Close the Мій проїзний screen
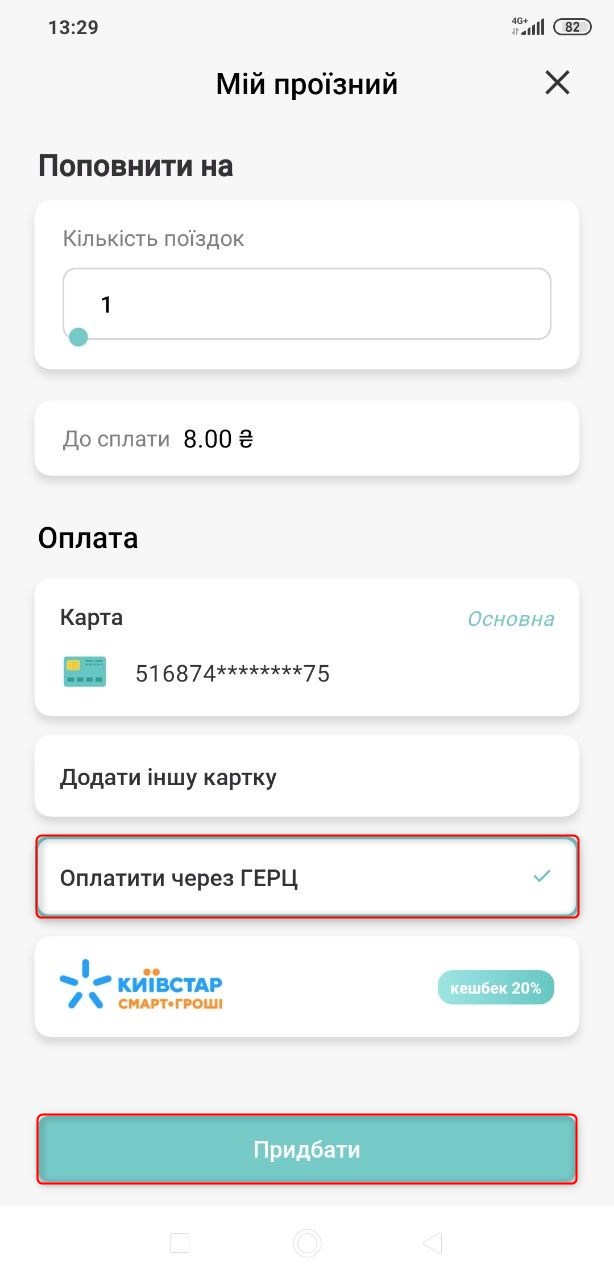This screenshot has height=1280, width=614. pos(557,83)
